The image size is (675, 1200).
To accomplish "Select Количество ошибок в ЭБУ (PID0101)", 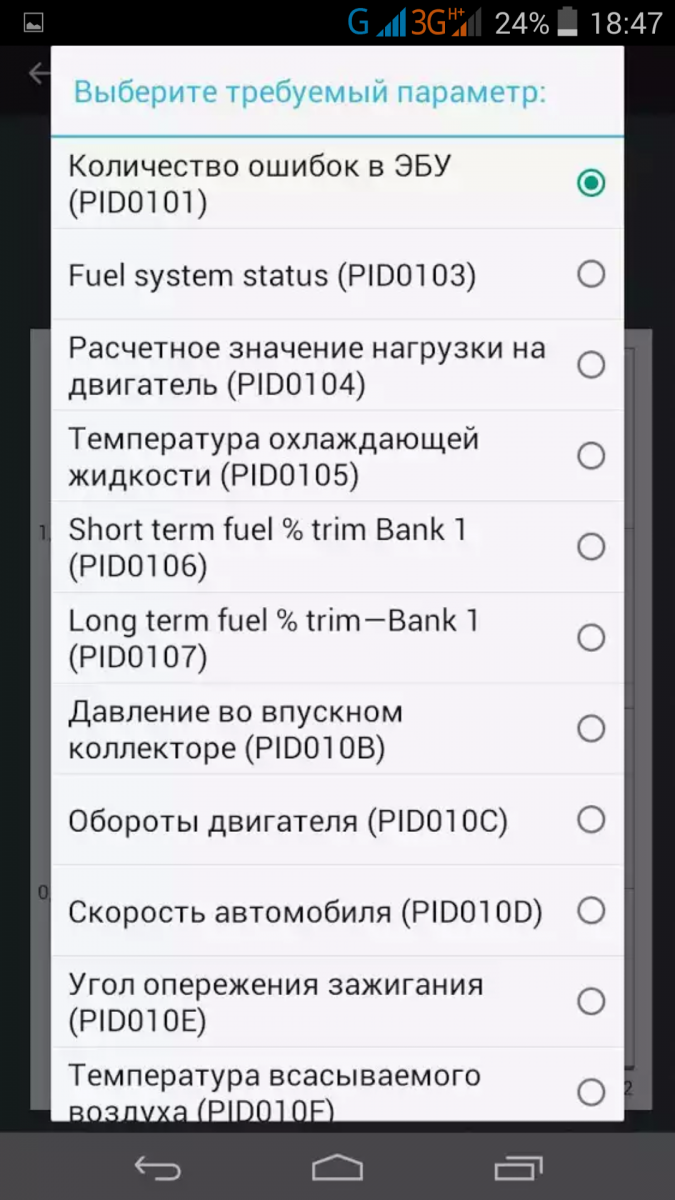I will coord(337,183).
